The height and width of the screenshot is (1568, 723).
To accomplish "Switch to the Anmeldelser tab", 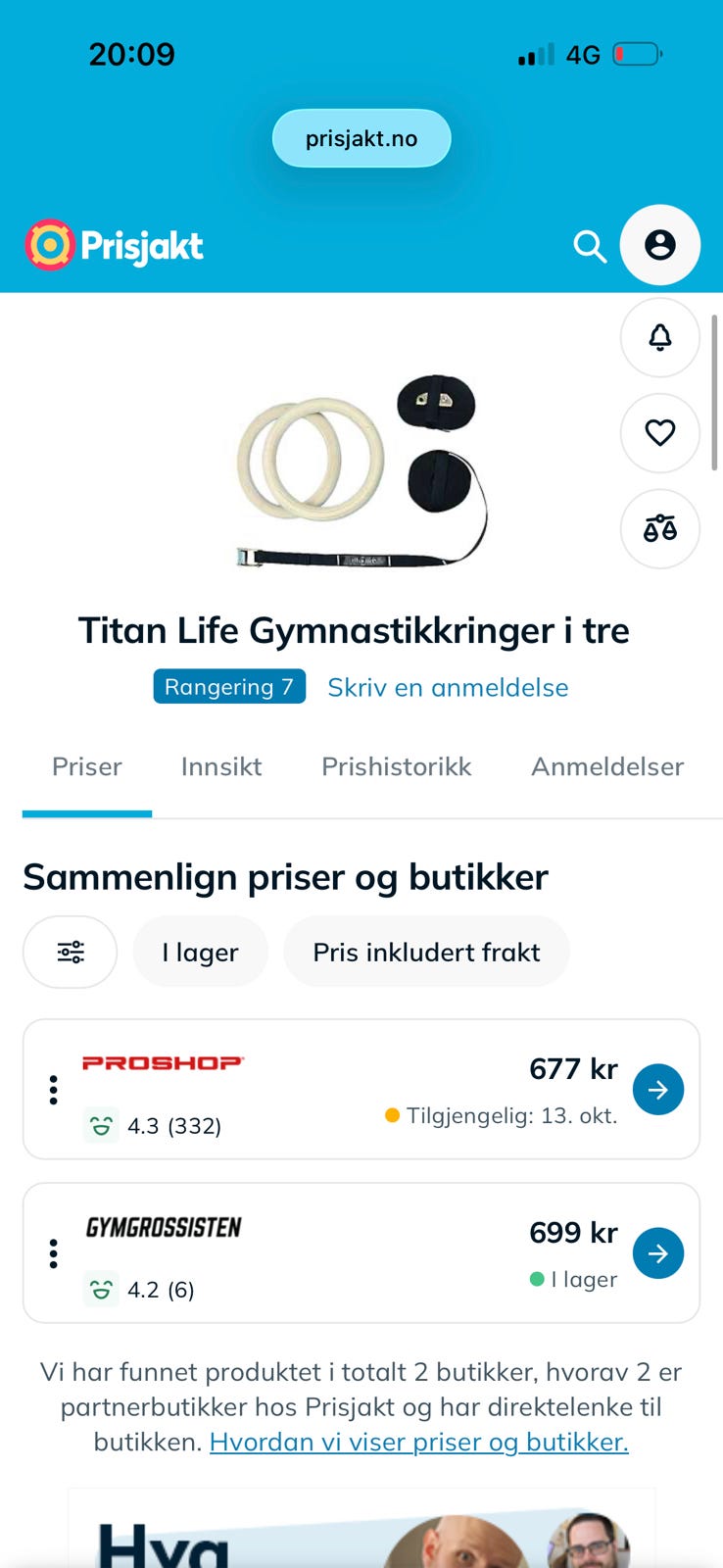I will pos(607,766).
